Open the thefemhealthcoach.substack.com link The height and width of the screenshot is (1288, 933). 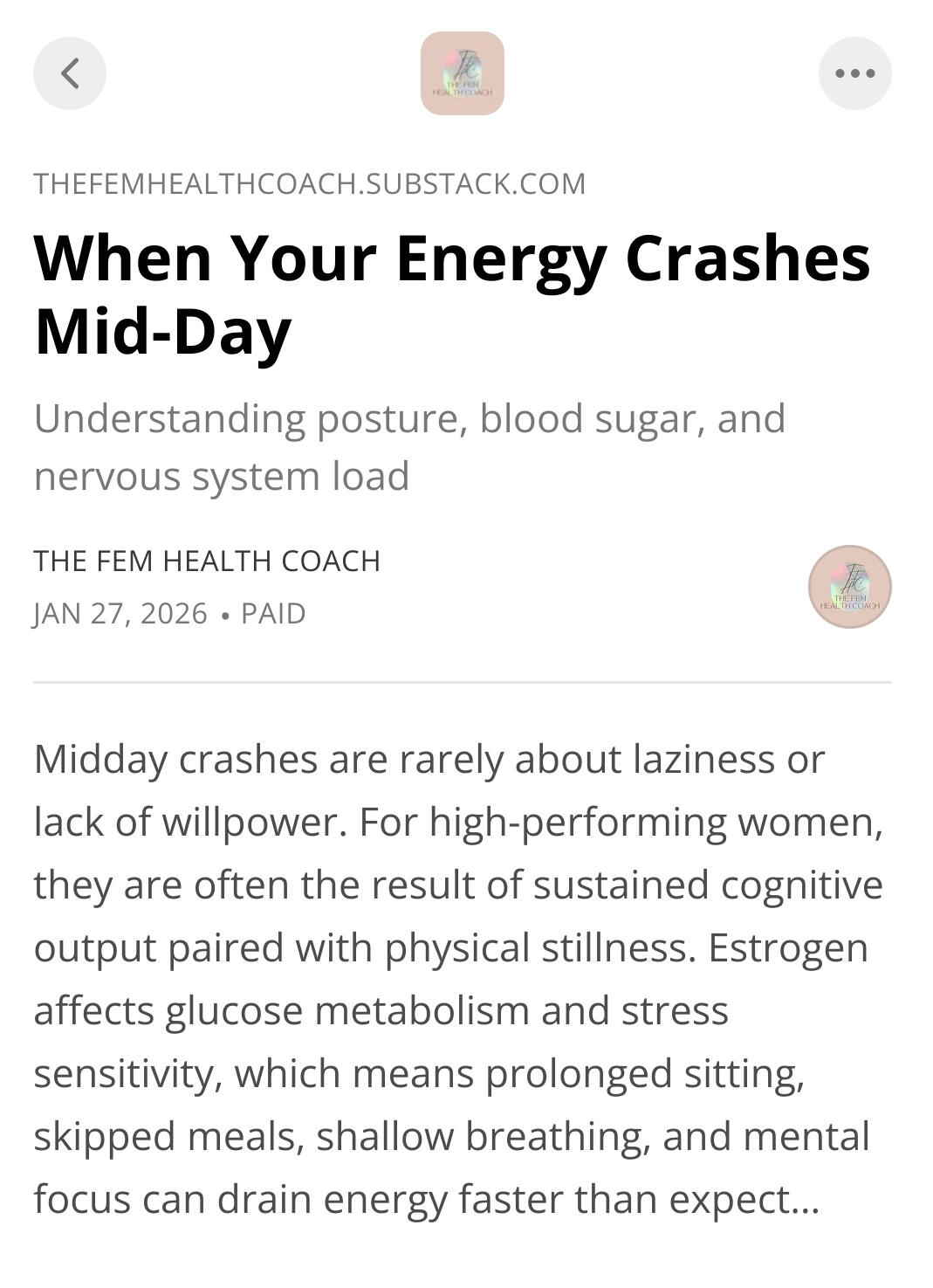310,184
